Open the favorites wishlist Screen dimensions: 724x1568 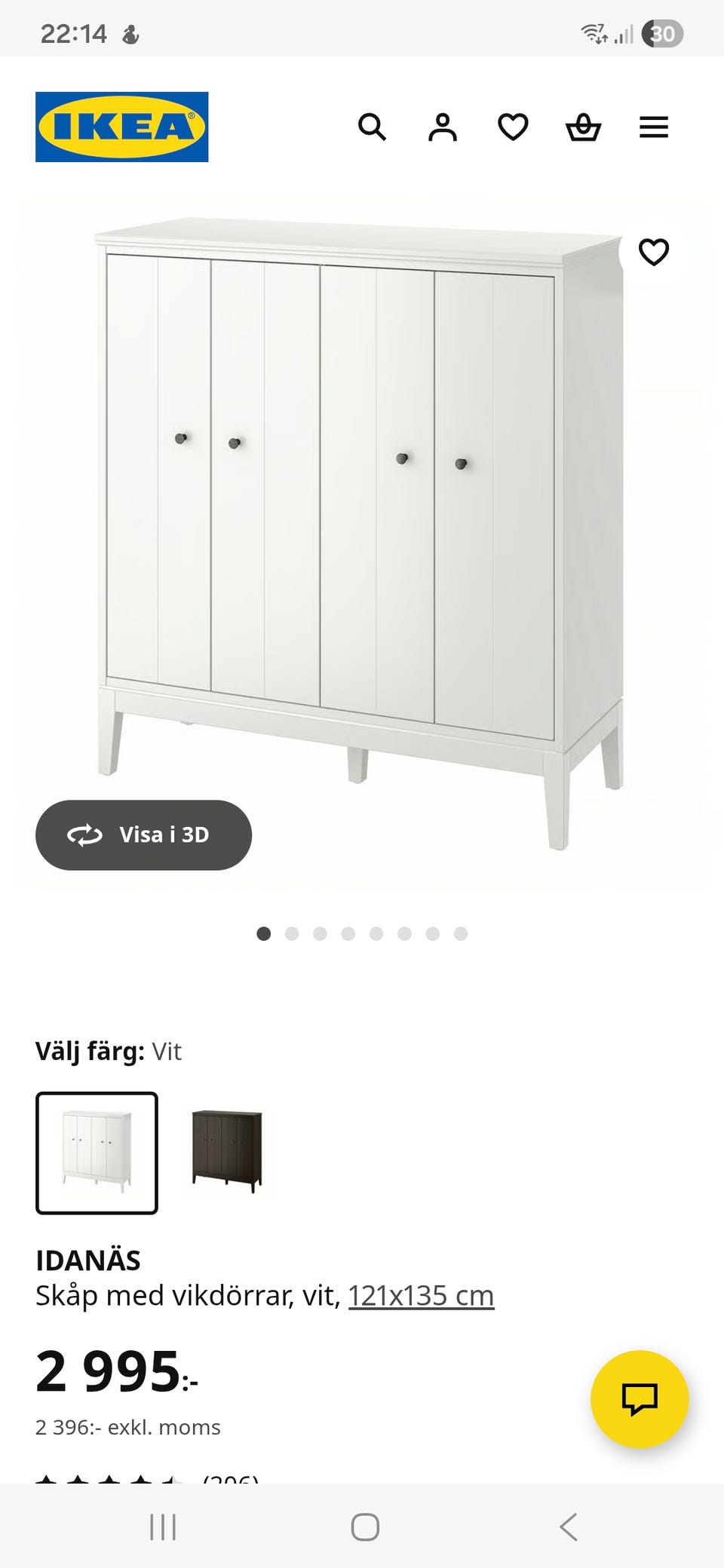coord(514,128)
